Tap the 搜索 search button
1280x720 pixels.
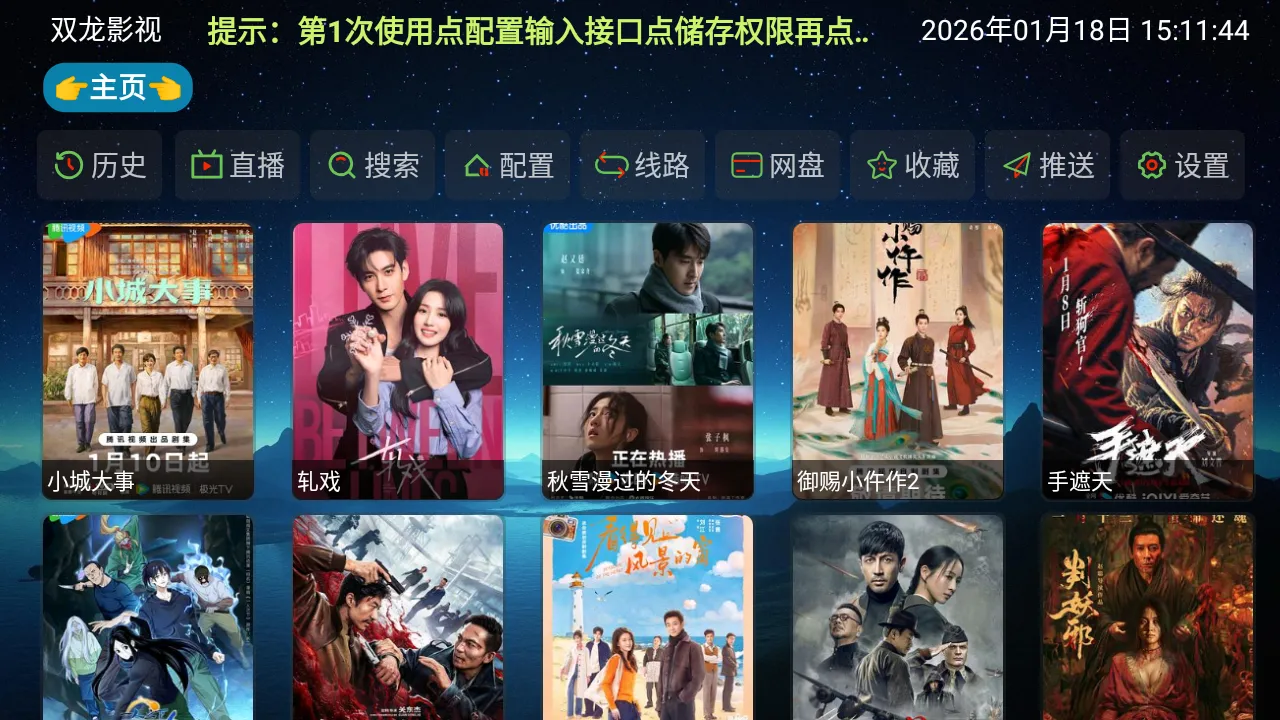[x=372, y=165]
